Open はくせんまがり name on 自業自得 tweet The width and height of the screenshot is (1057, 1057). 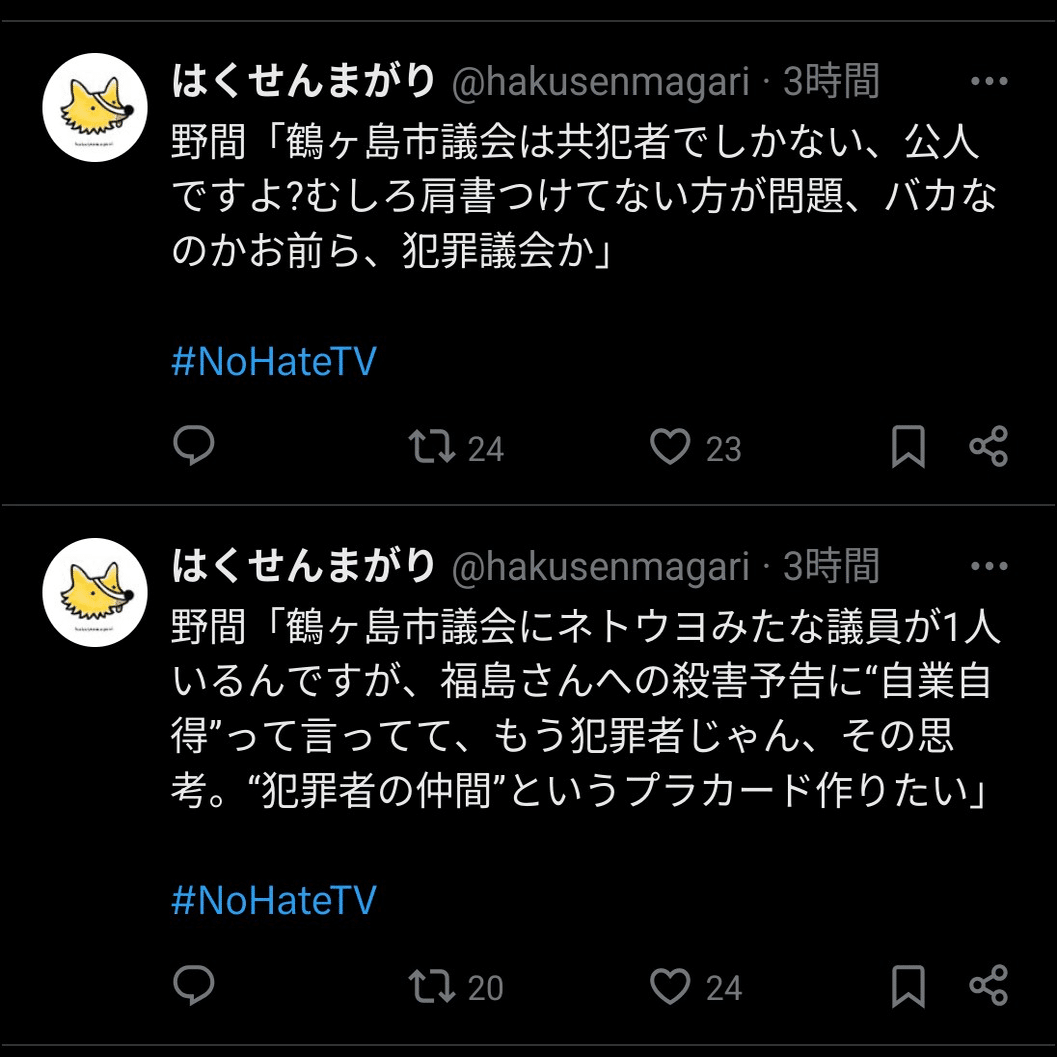[x=303, y=565]
